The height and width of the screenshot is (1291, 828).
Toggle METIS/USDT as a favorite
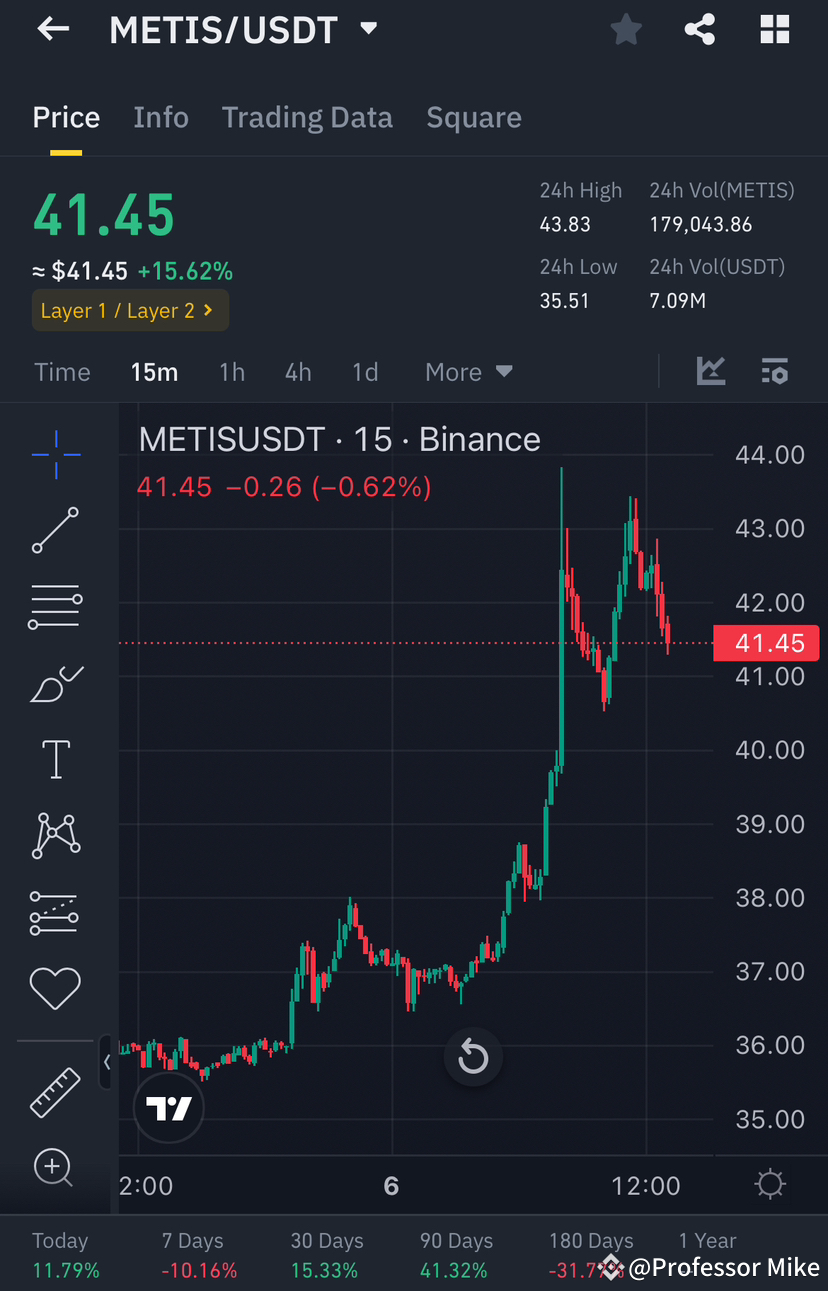[x=626, y=29]
